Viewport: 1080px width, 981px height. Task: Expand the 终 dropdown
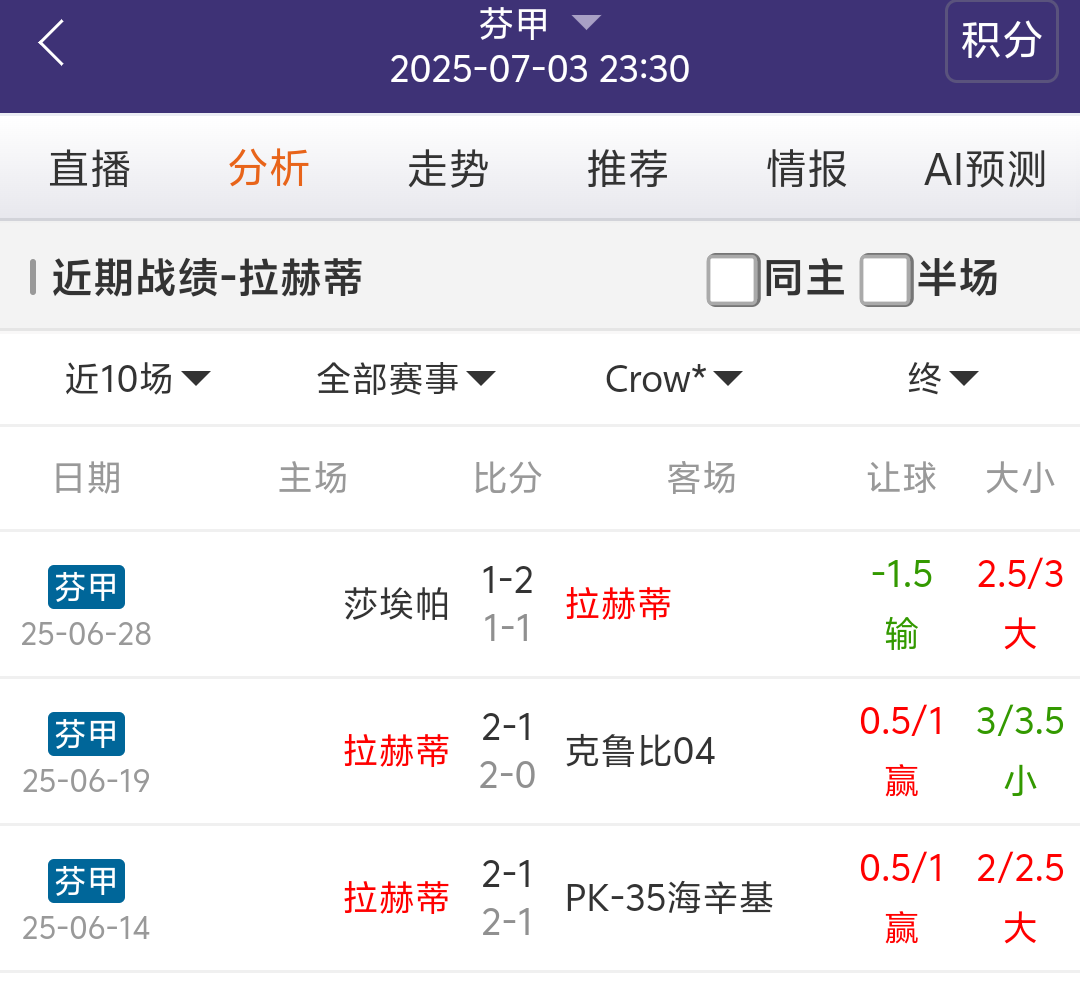point(942,379)
